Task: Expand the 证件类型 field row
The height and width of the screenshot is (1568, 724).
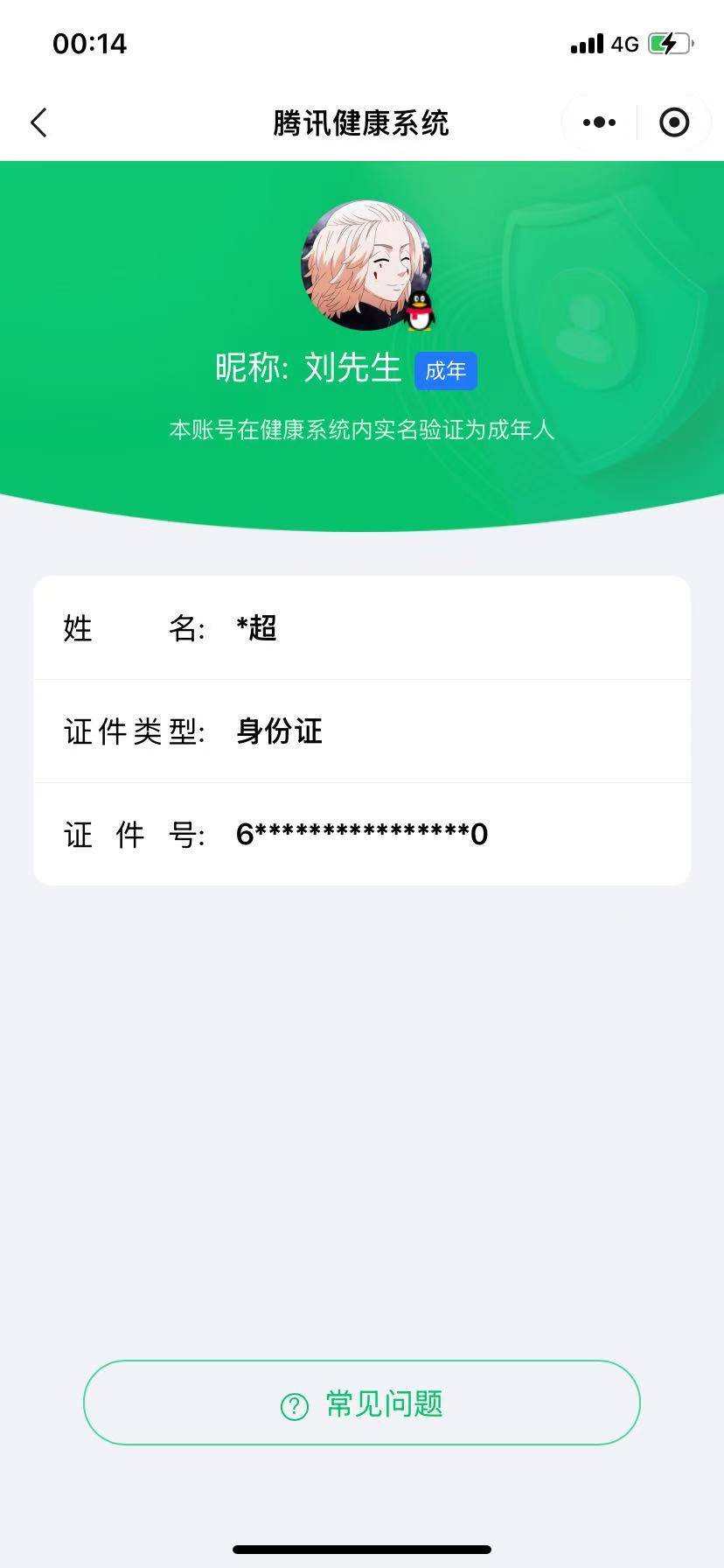Action: click(x=361, y=731)
